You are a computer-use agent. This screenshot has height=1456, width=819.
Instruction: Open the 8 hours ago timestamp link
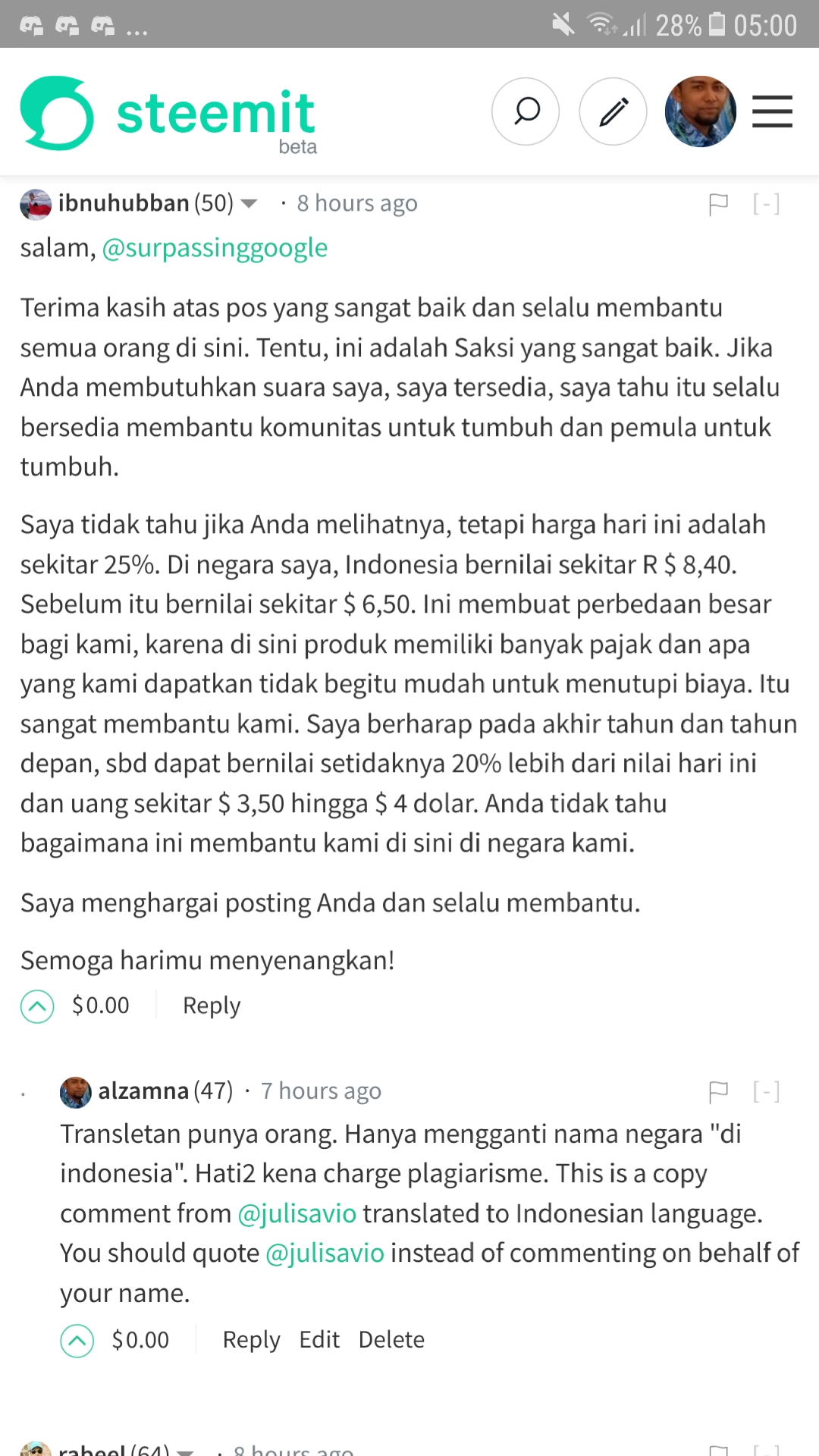click(x=357, y=204)
